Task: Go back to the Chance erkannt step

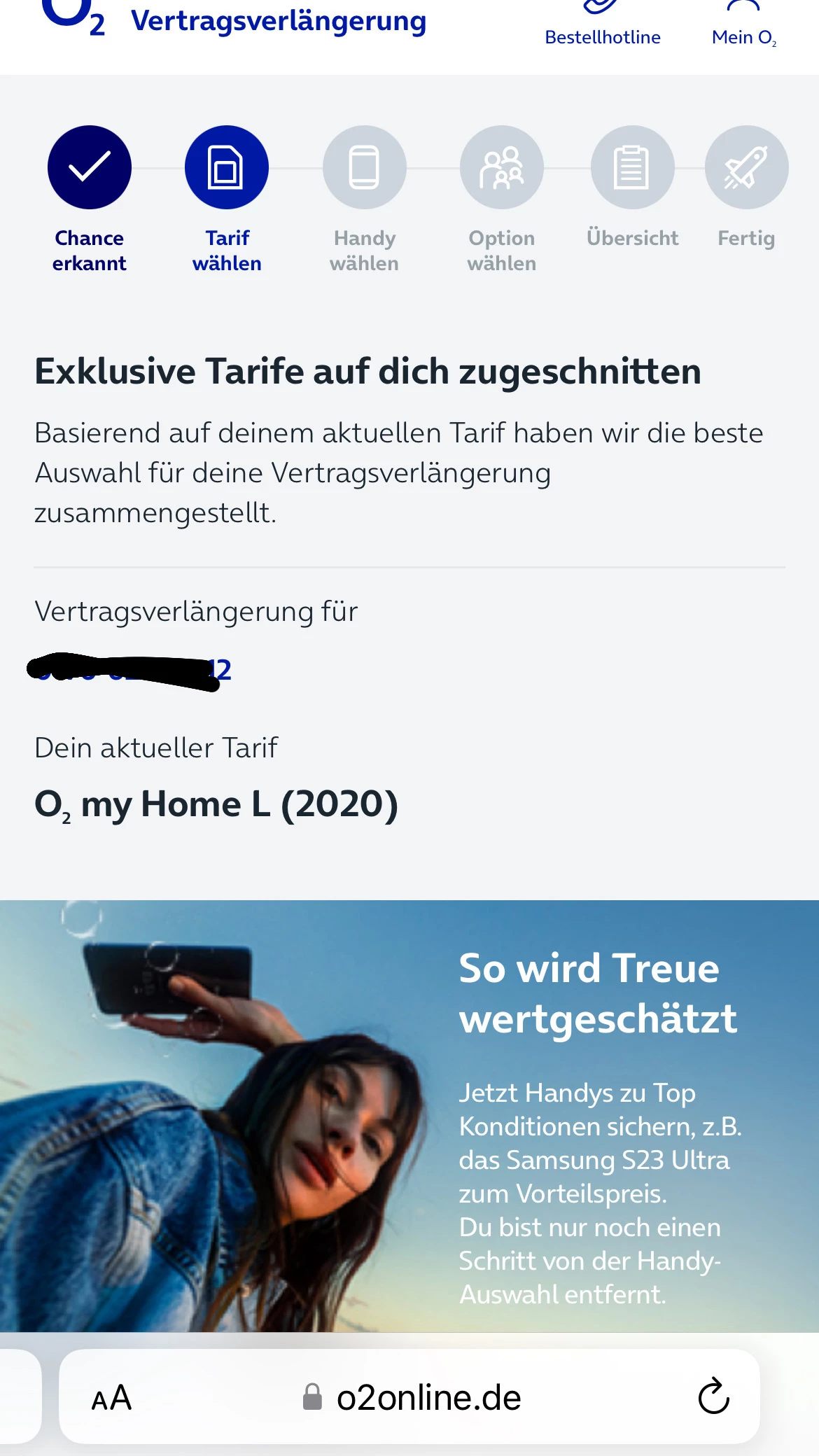Action: click(x=90, y=168)
